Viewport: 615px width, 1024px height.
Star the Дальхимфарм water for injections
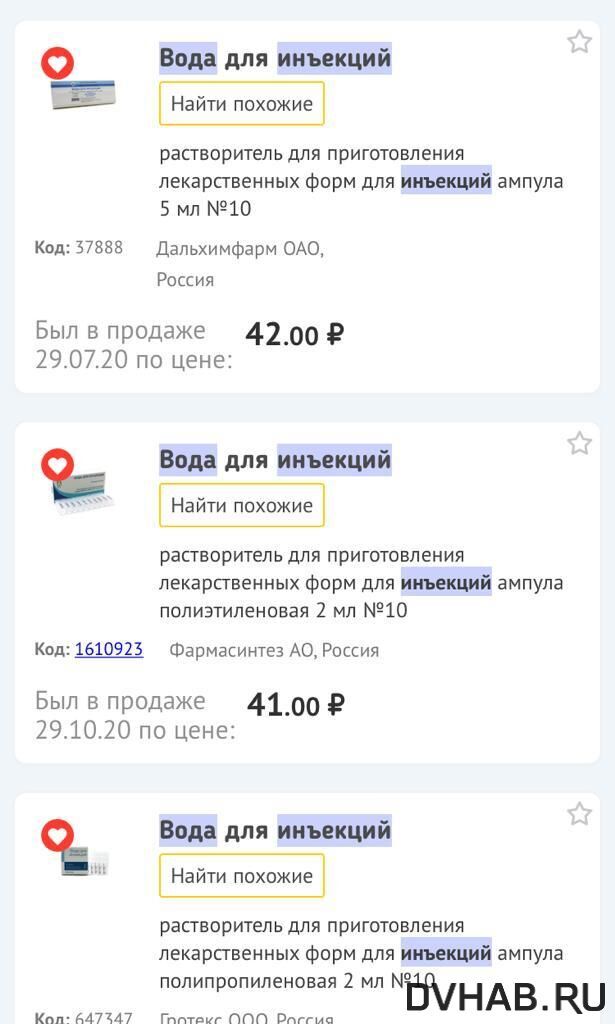tap(579, 42)
